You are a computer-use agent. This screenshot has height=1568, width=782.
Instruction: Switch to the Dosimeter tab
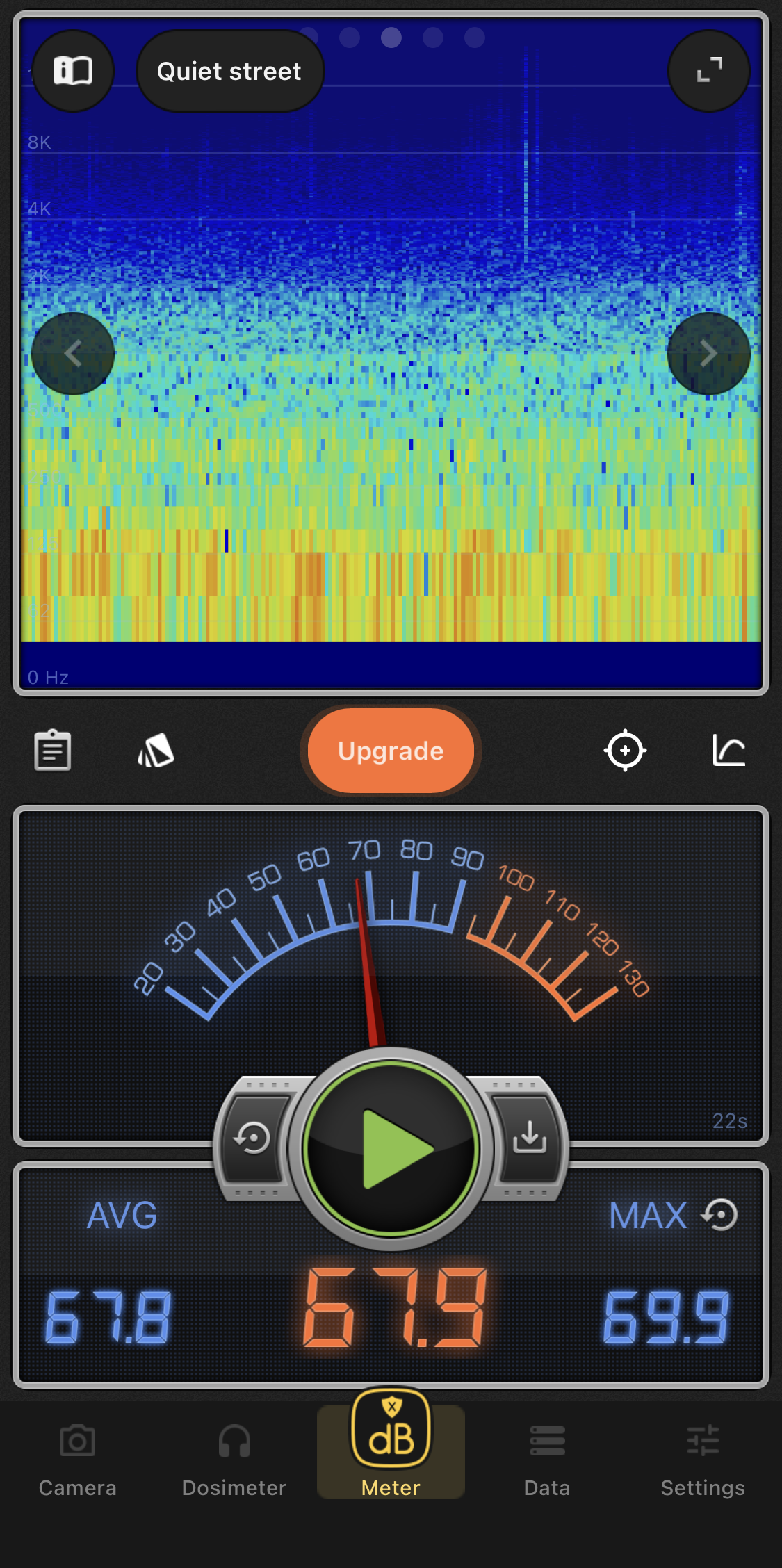pyautogui.click(x=234, y=1457)
